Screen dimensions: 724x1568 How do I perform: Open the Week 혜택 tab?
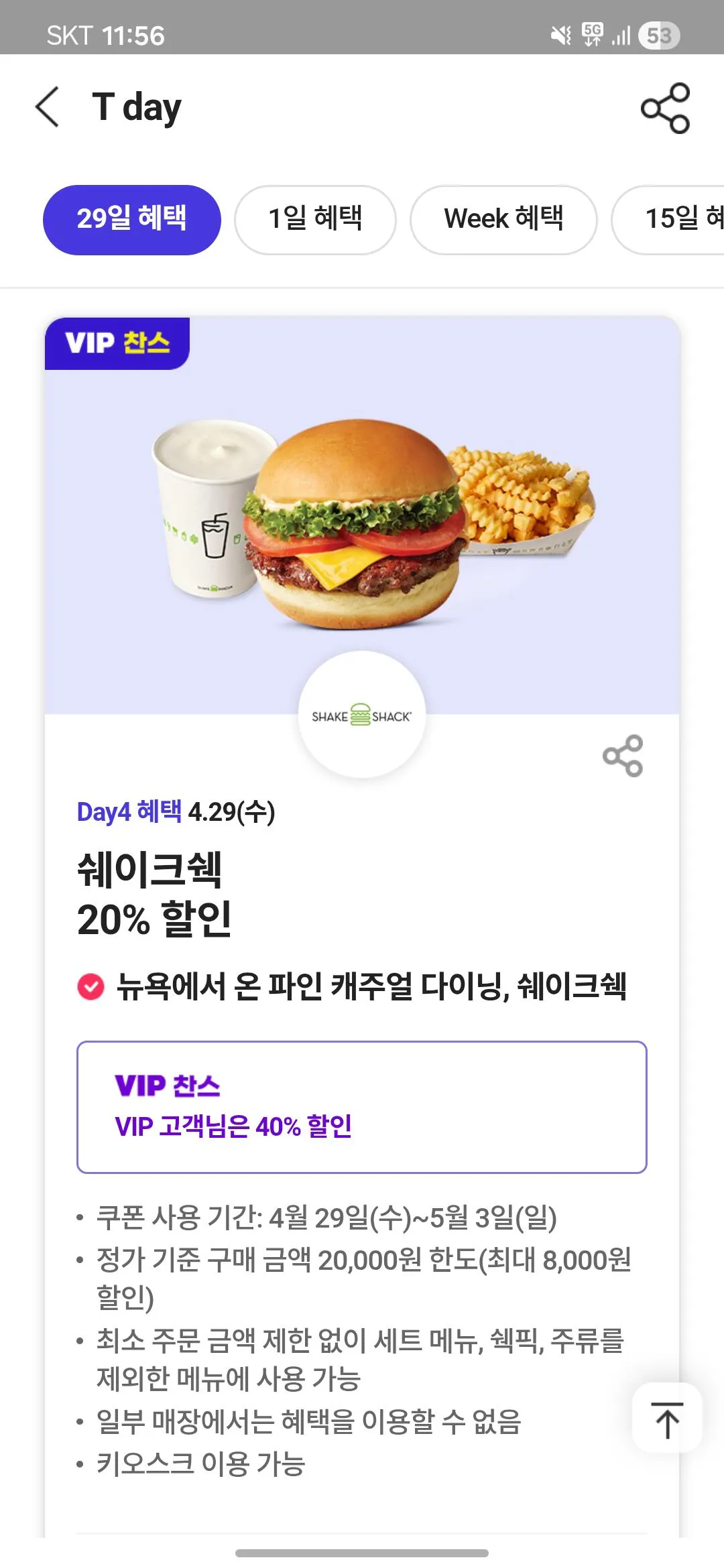click(503, 219)
